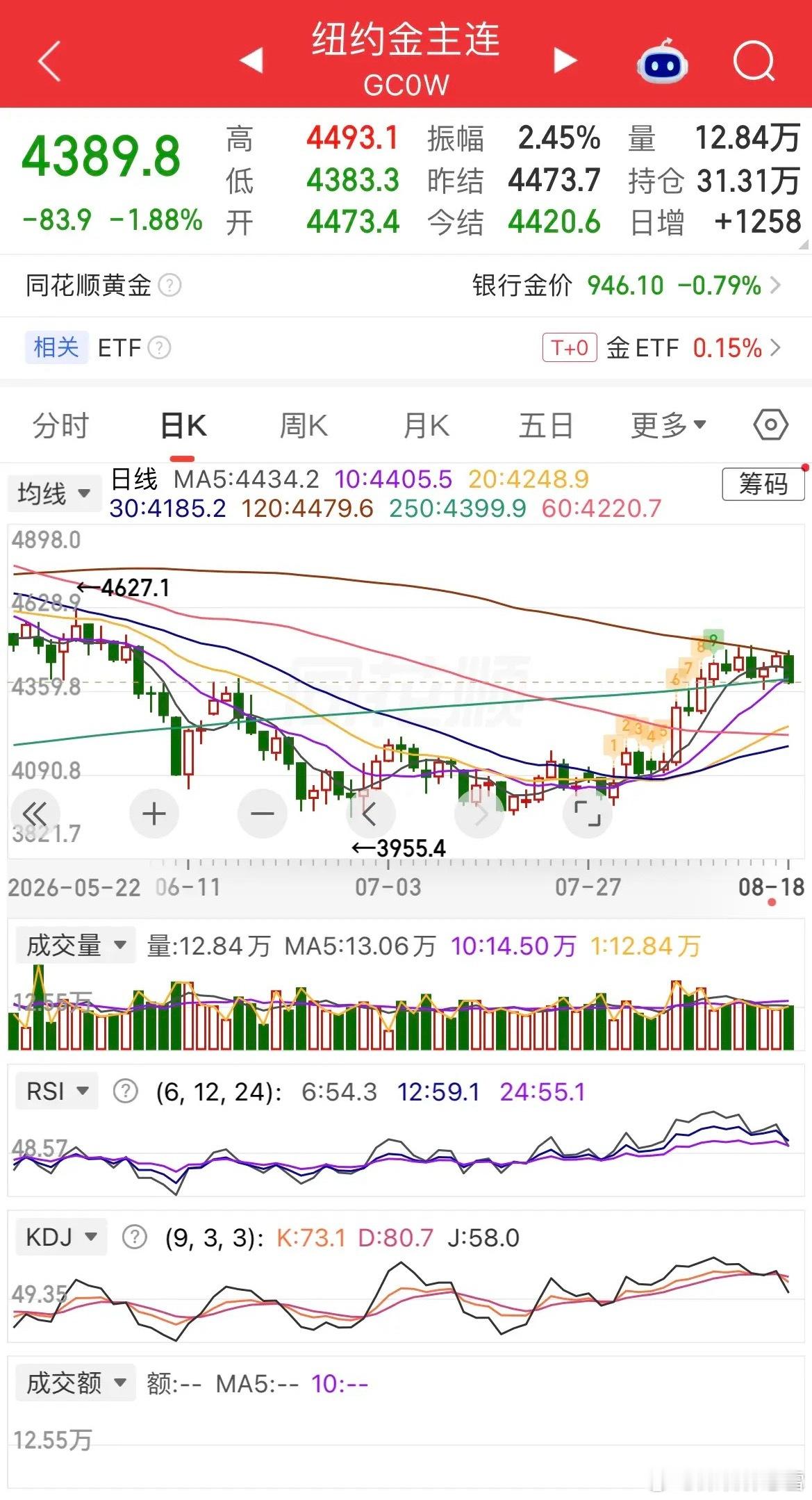Open chart settings hexagon icon

tap(771, 425)
